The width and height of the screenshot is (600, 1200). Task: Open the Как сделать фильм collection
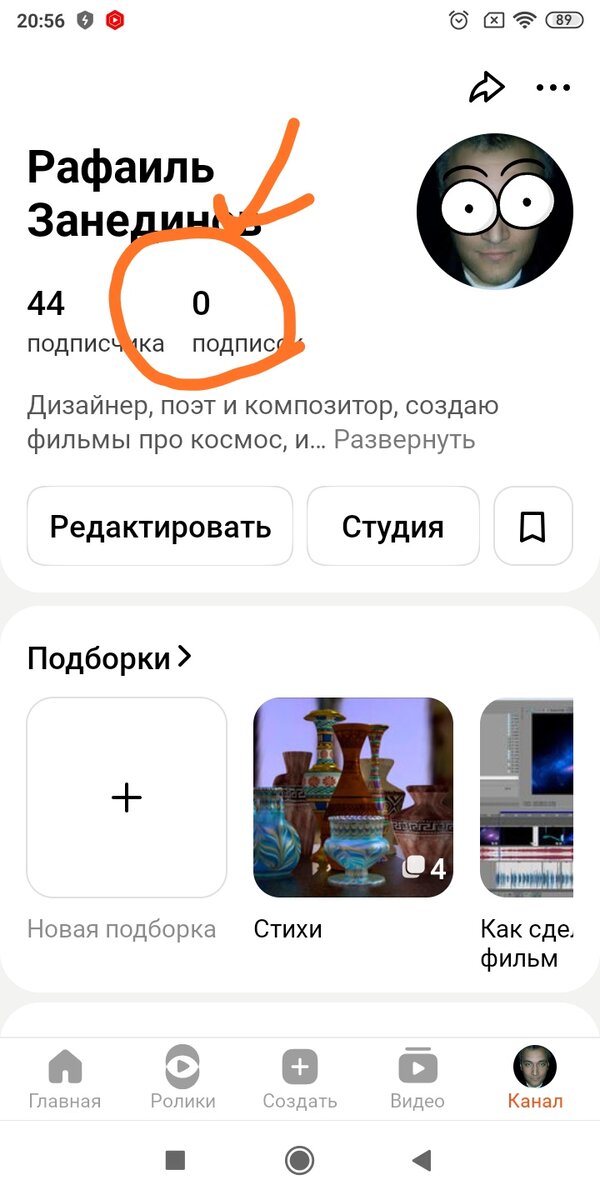tap(527, 797)
